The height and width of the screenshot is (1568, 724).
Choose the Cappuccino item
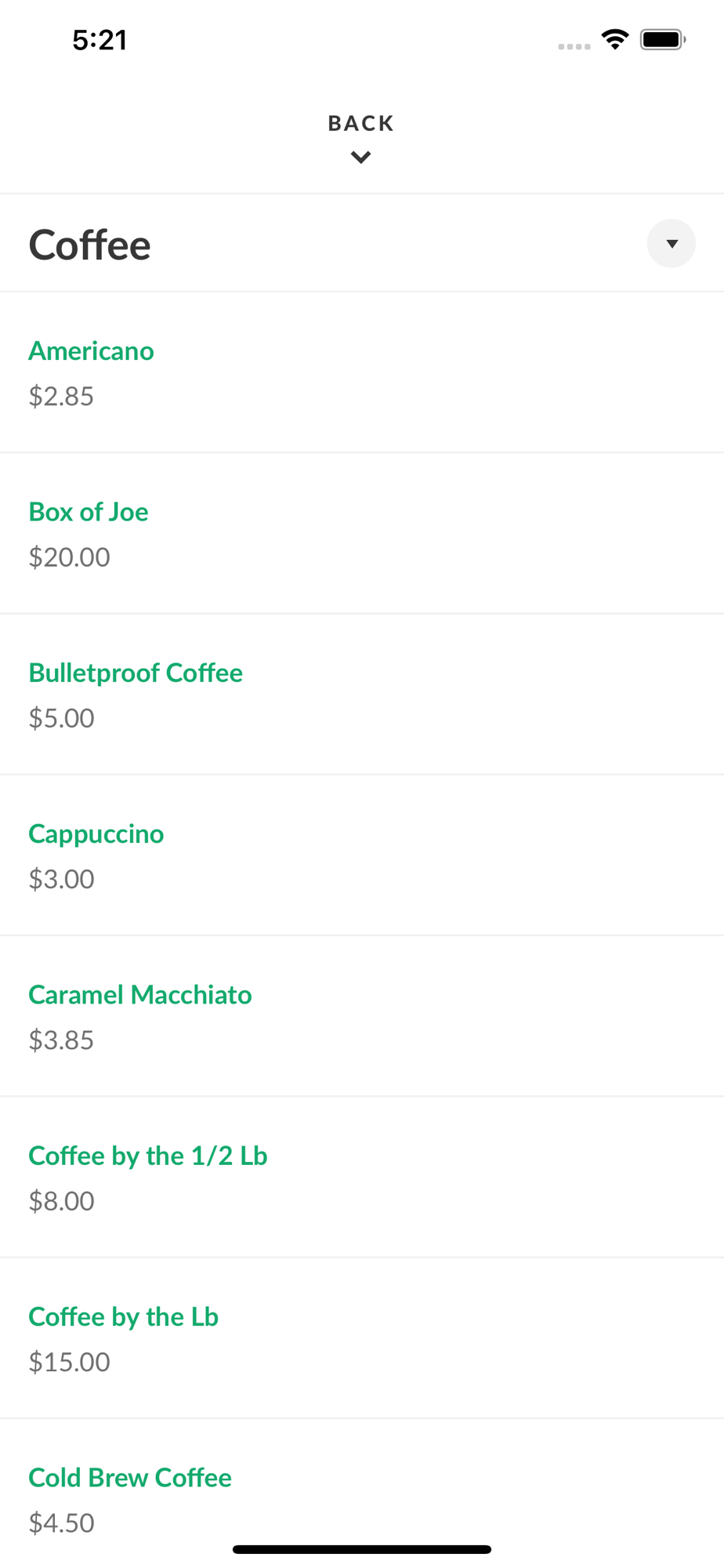click(362, 855)
